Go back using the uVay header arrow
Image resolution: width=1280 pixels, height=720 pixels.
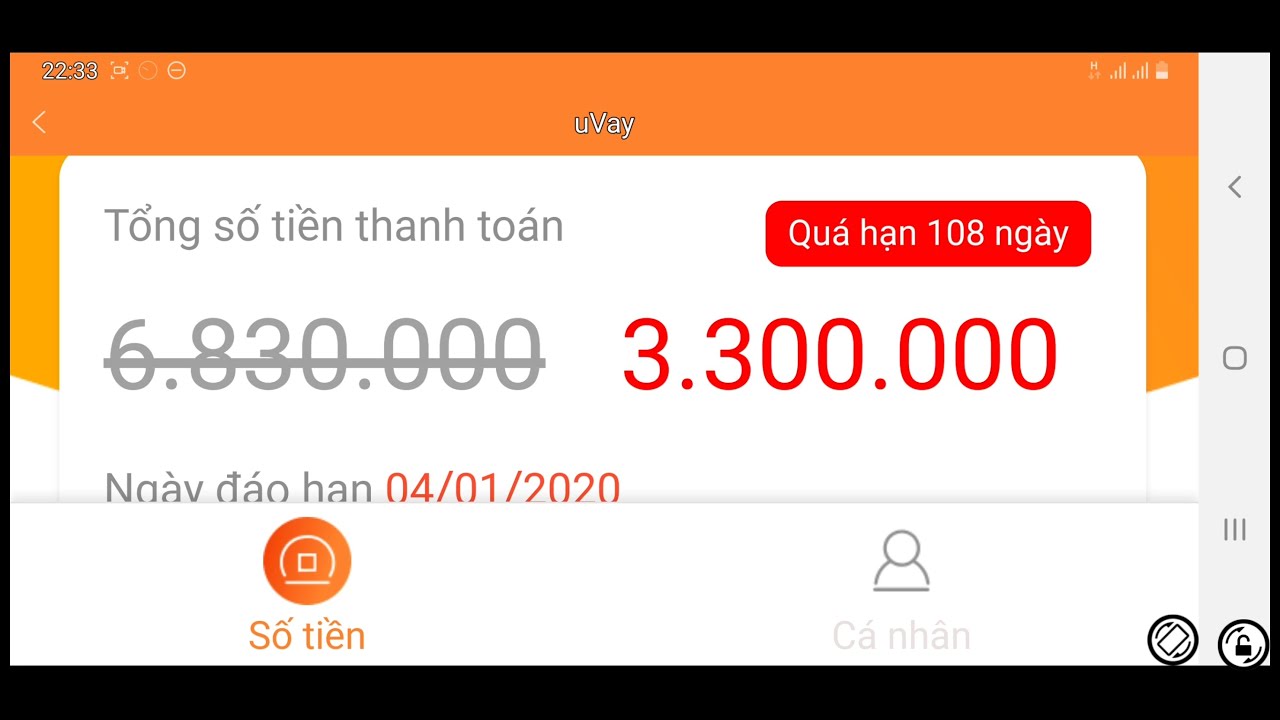(x=39, y=122)
